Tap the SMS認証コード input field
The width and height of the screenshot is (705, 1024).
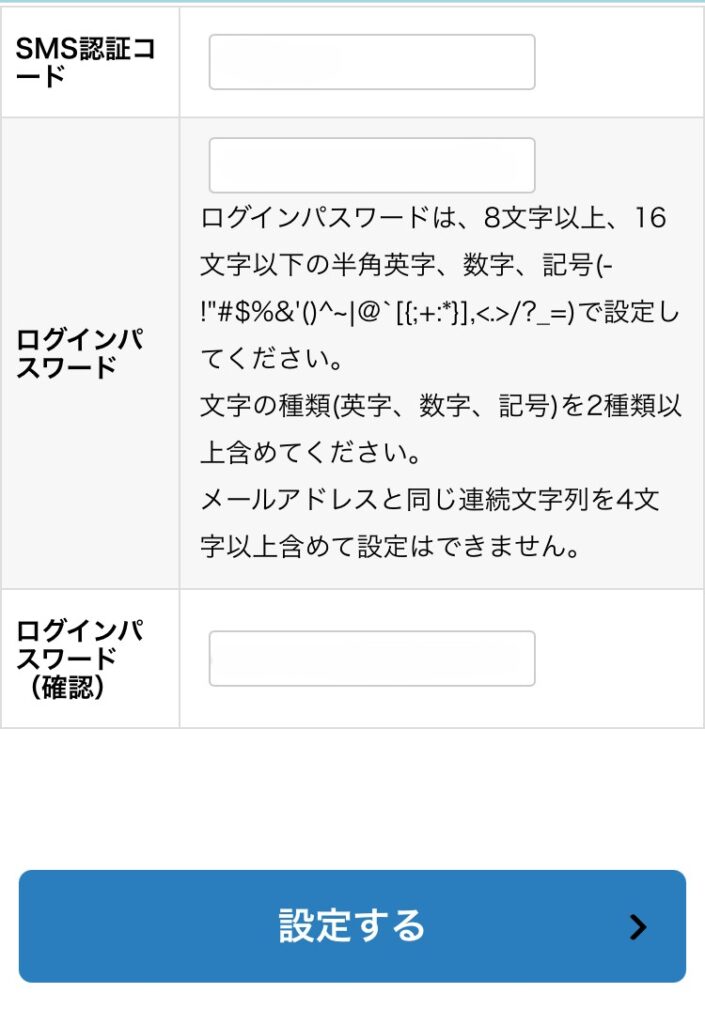(x=371, y=62)
